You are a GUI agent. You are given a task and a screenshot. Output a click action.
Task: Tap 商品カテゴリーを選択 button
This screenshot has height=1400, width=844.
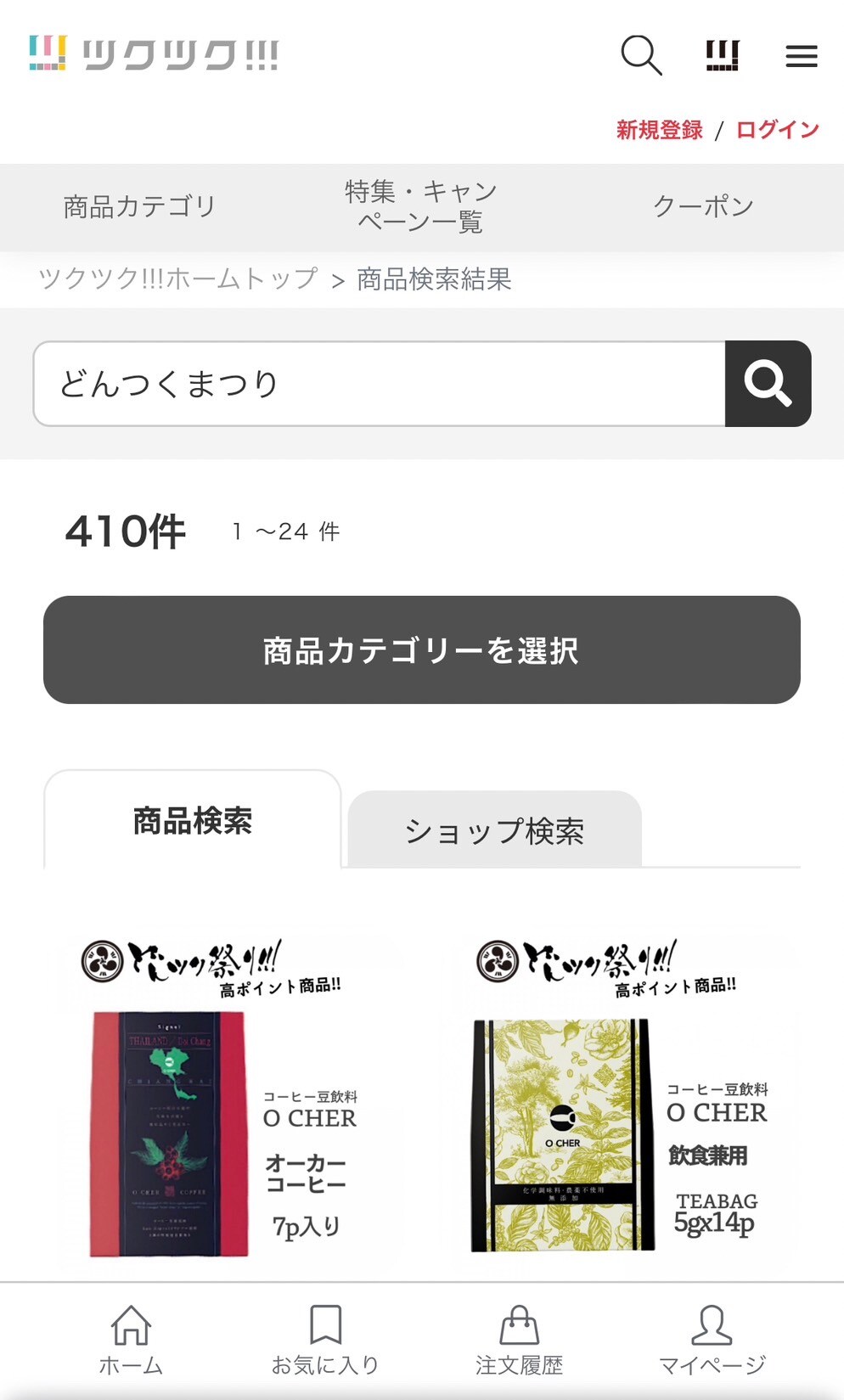tap(422, 650)
